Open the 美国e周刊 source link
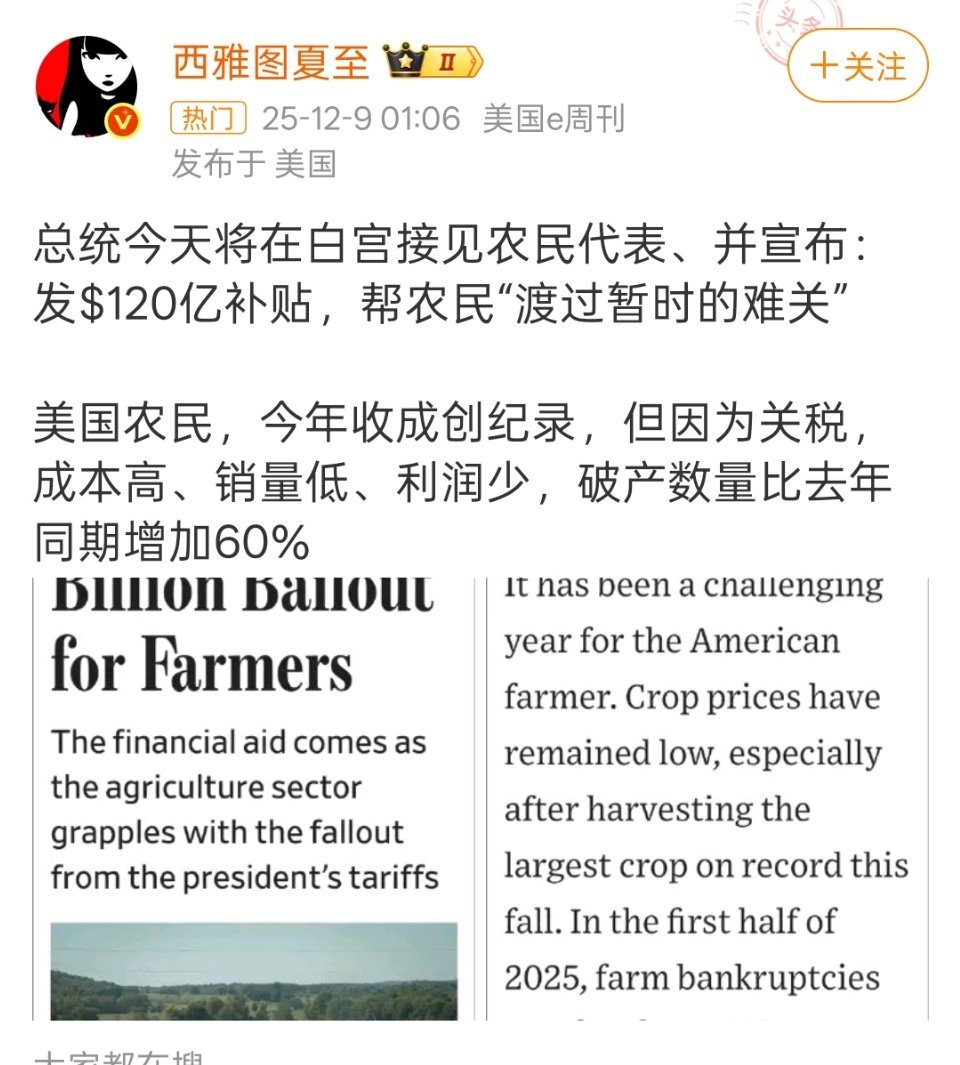 553,119
